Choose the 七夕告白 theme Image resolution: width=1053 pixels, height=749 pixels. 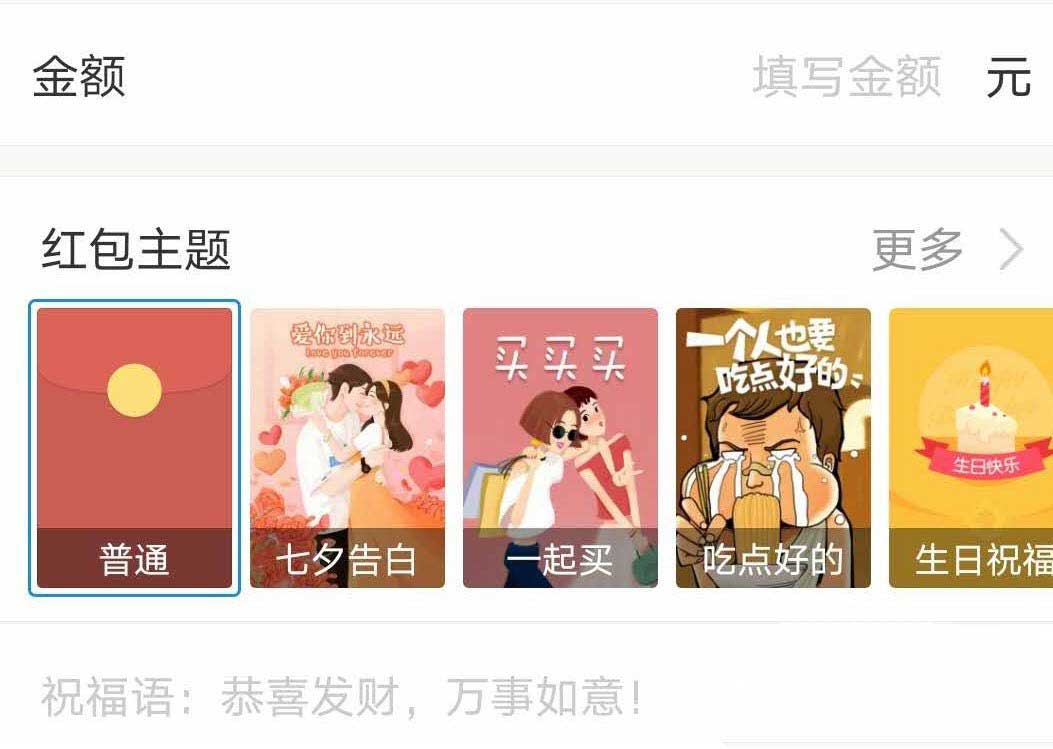click(x=347, y=447)
